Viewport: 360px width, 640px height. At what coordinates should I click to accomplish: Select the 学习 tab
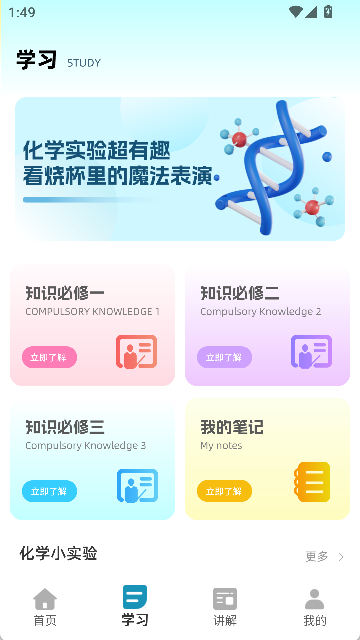(x=135, y=607)
